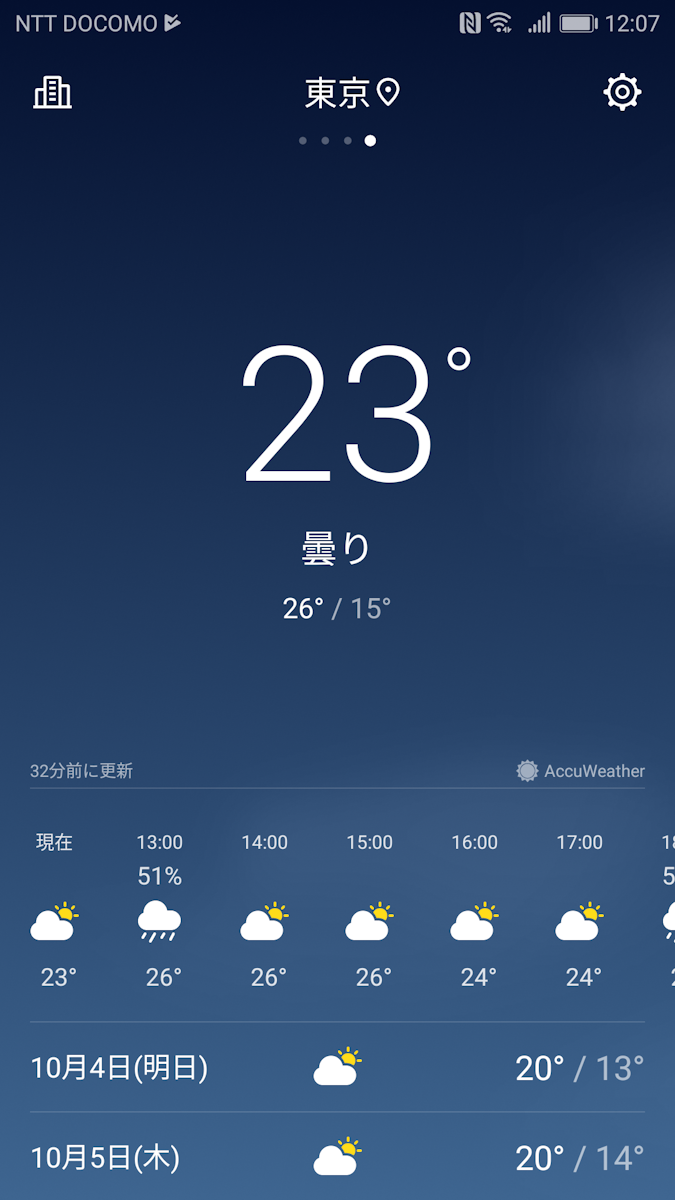
Task: Open forecast for 10月5日(木)
Action: [337, 1158]
